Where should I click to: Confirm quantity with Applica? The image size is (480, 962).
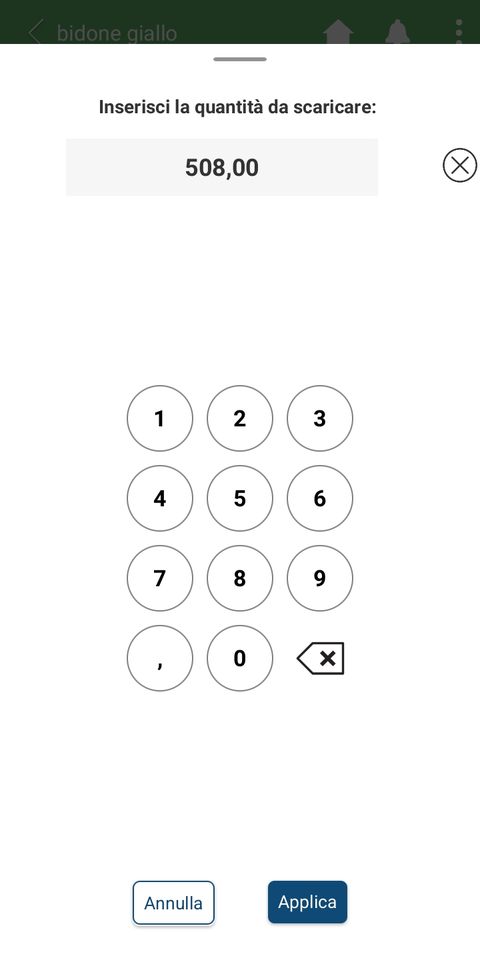click(x=308, y=902)
